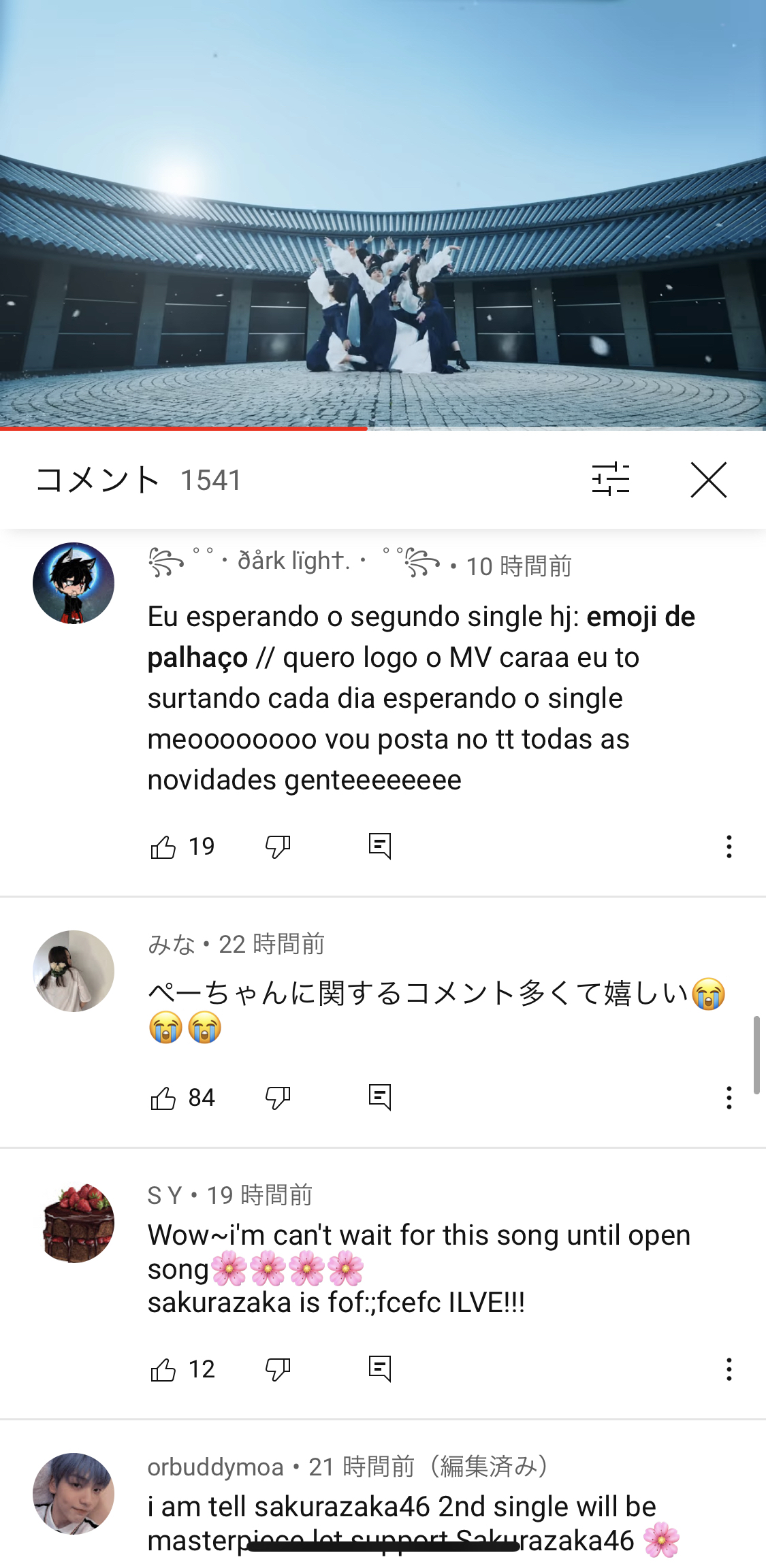The width and height of the screenshot is (766, 1568).
Task: Reply to S Y's comment
Action: [x=380, y=1369]
